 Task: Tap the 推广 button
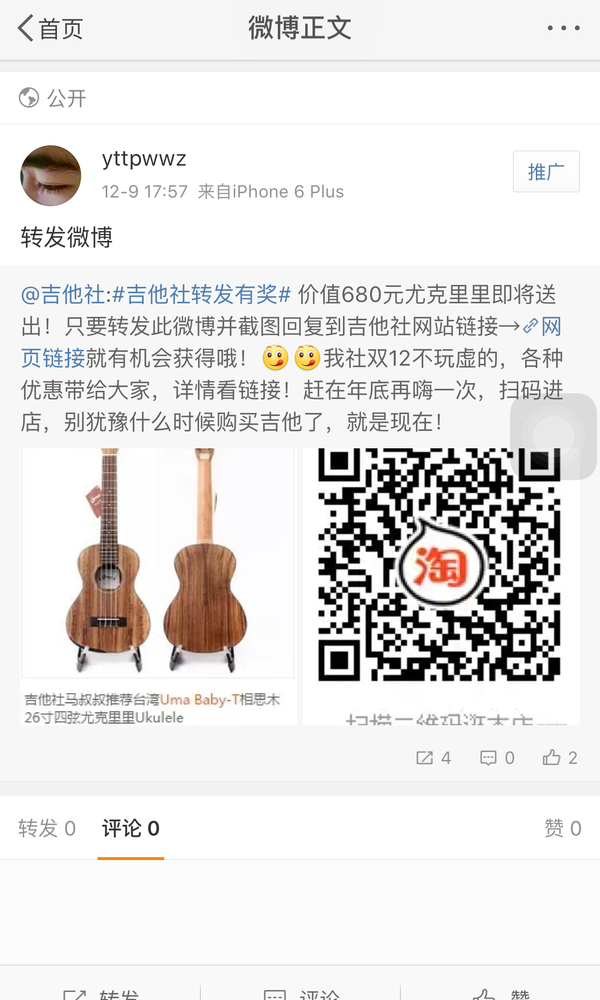(x=546, y=172)
